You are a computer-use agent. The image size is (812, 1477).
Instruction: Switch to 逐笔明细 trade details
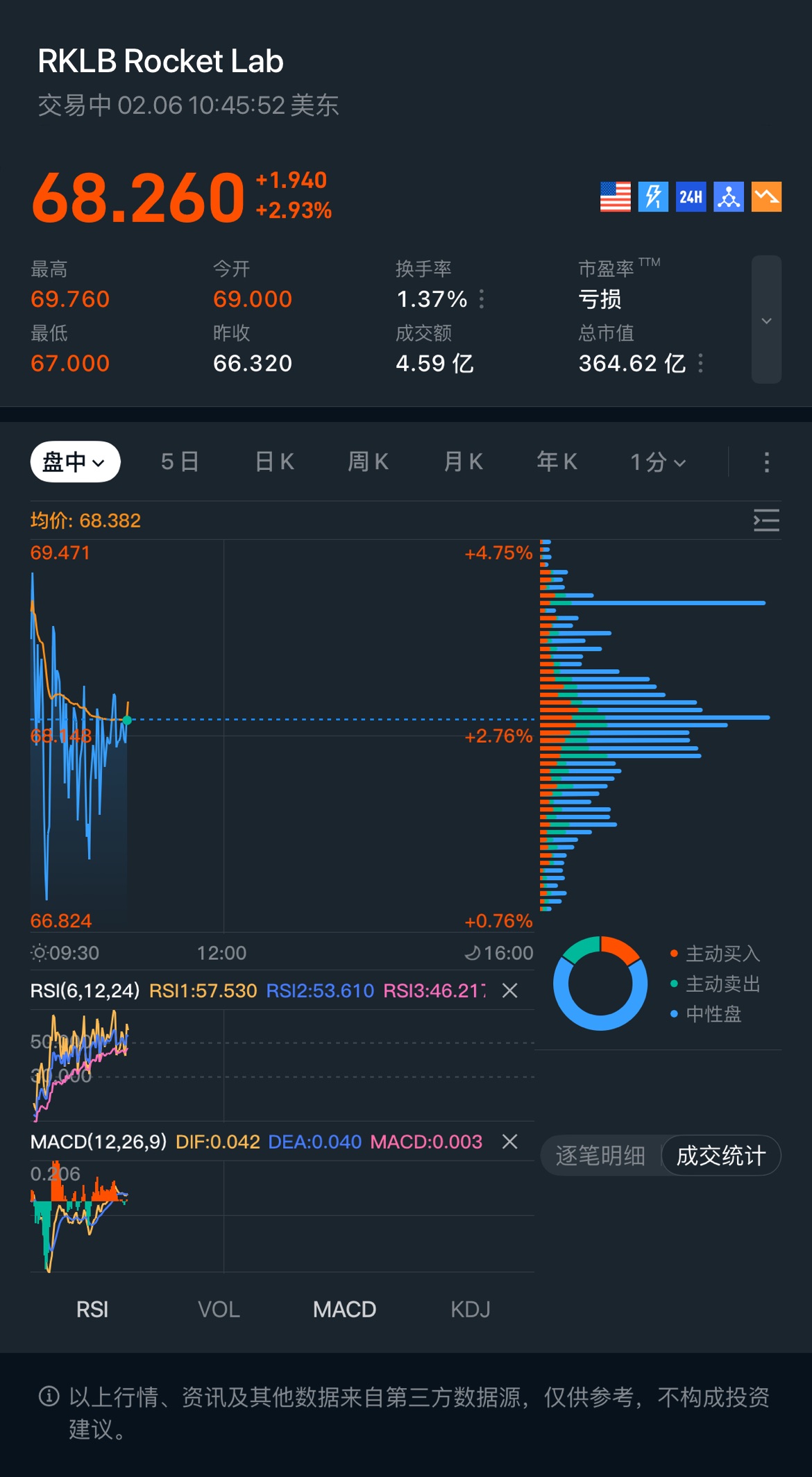click(x=600, y=1156)
